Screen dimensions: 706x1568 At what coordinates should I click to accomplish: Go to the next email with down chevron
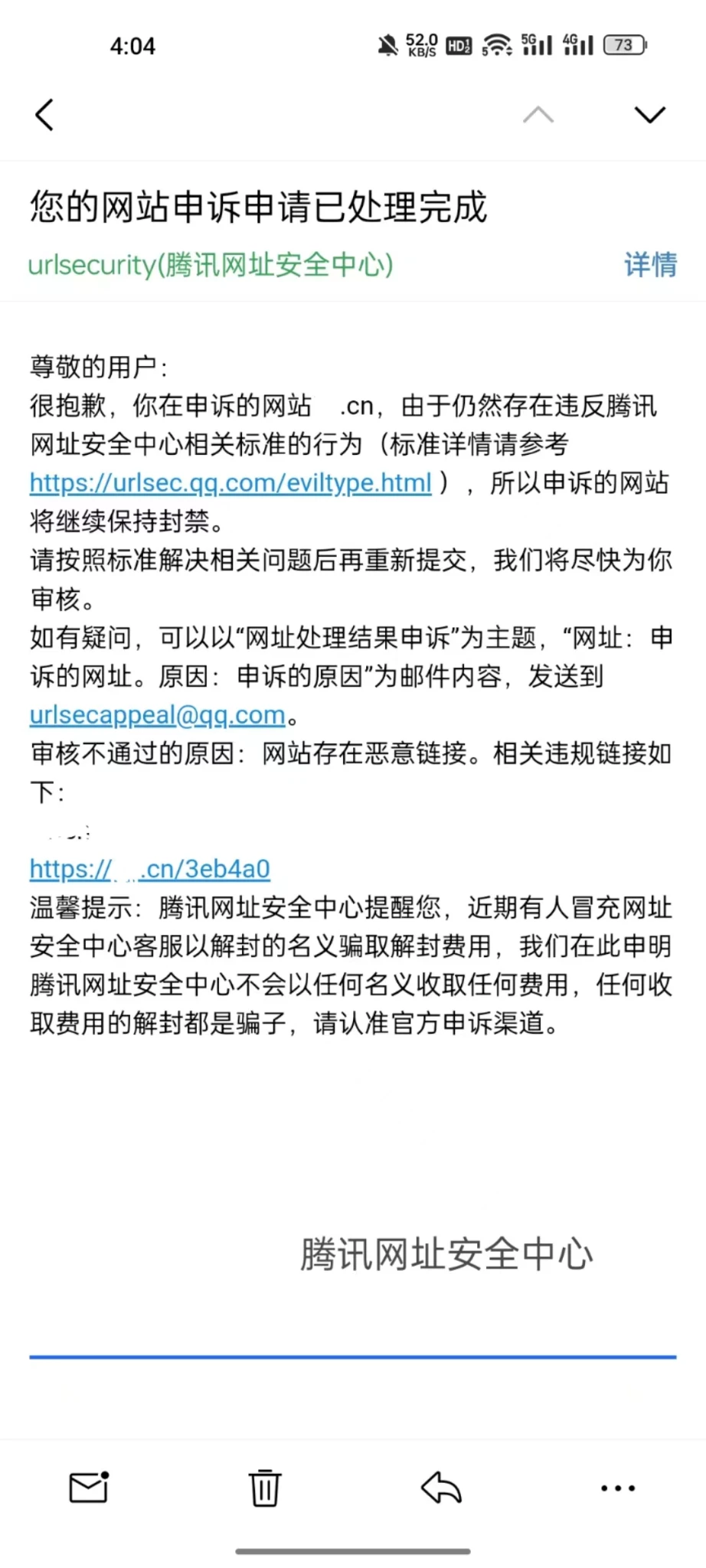(650, 115)
